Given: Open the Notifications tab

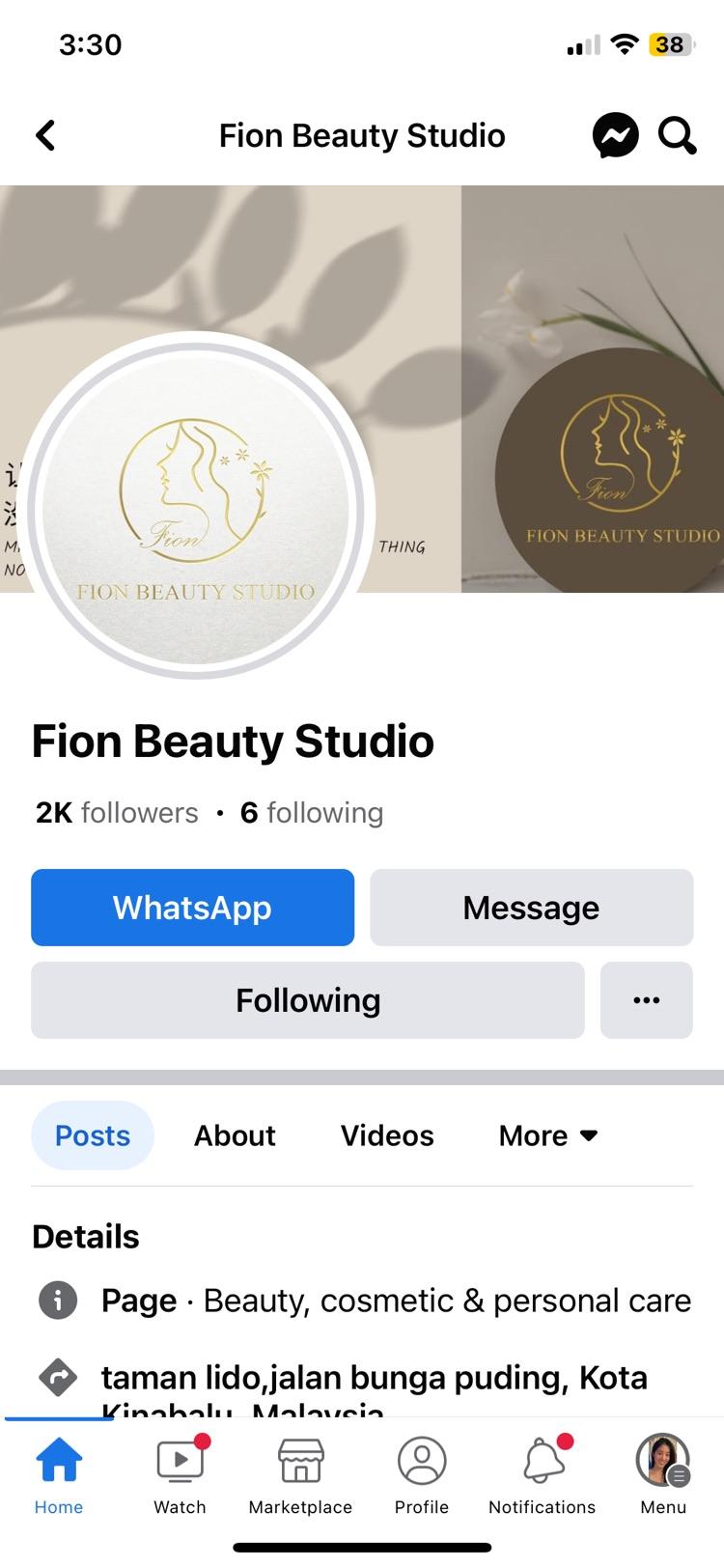Looking at the screenshot, I should [x=542, y=1474].
